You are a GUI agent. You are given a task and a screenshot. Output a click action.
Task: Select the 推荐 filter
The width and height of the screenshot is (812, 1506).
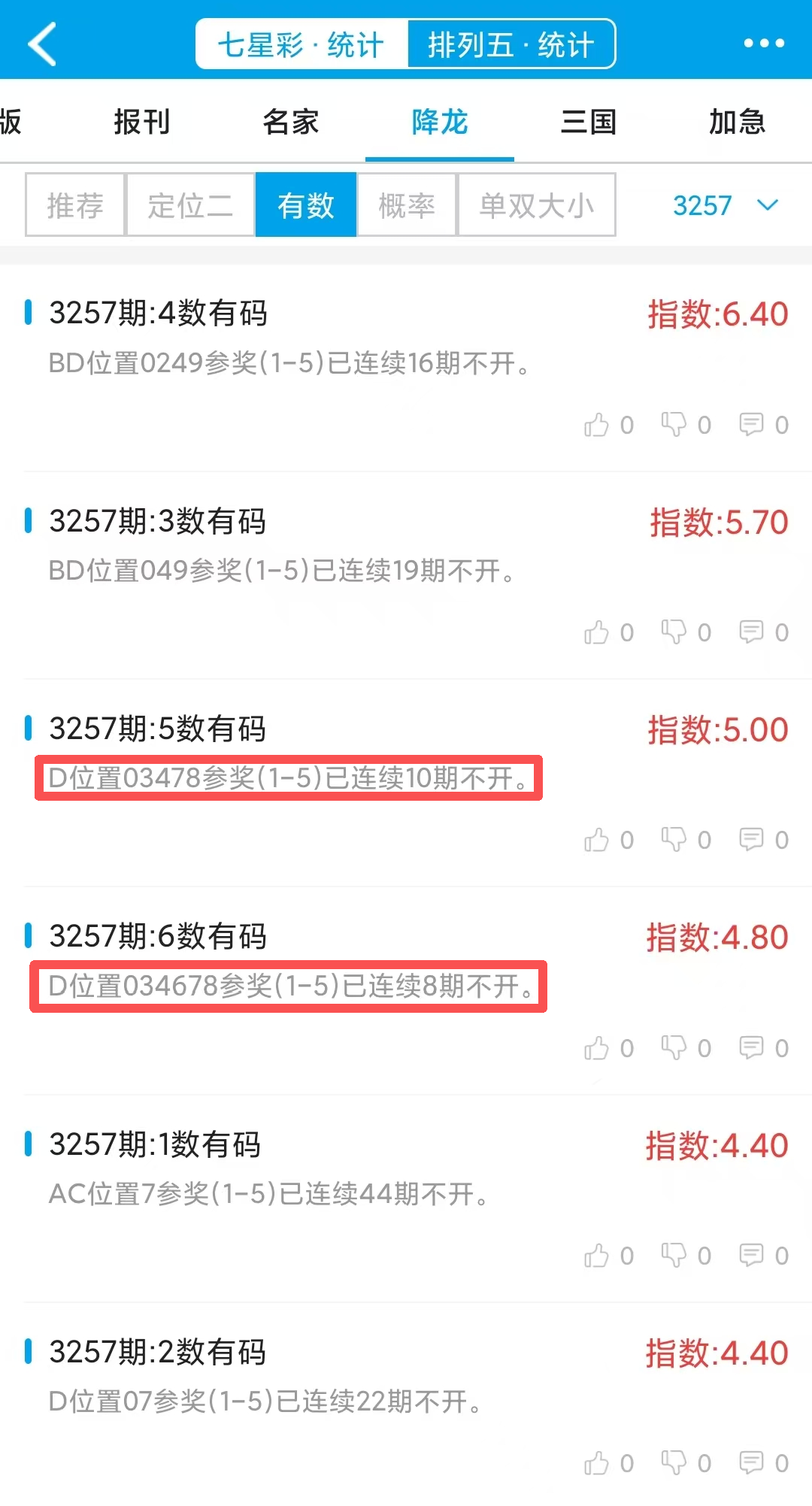(x=75, y=205)
